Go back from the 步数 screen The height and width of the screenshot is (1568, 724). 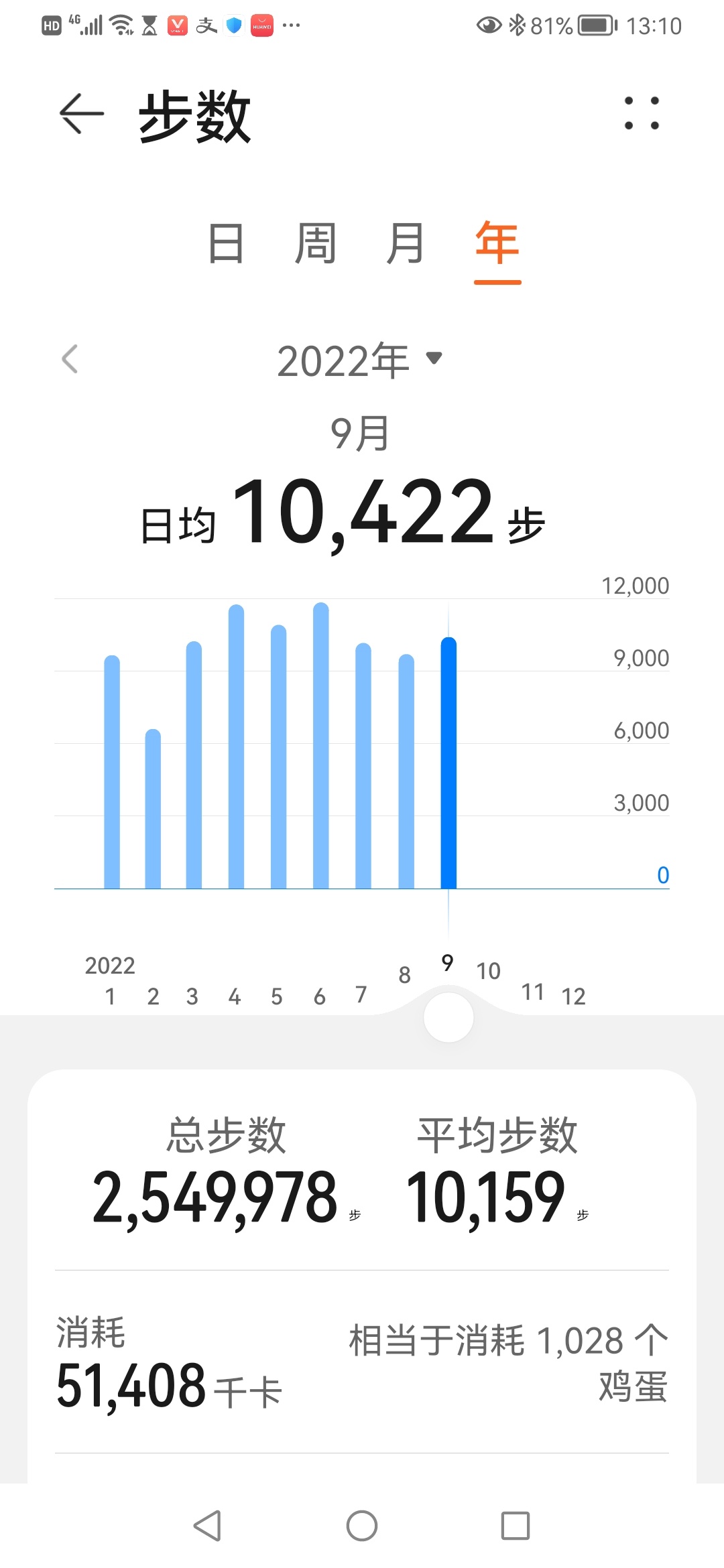click(81, 114)
